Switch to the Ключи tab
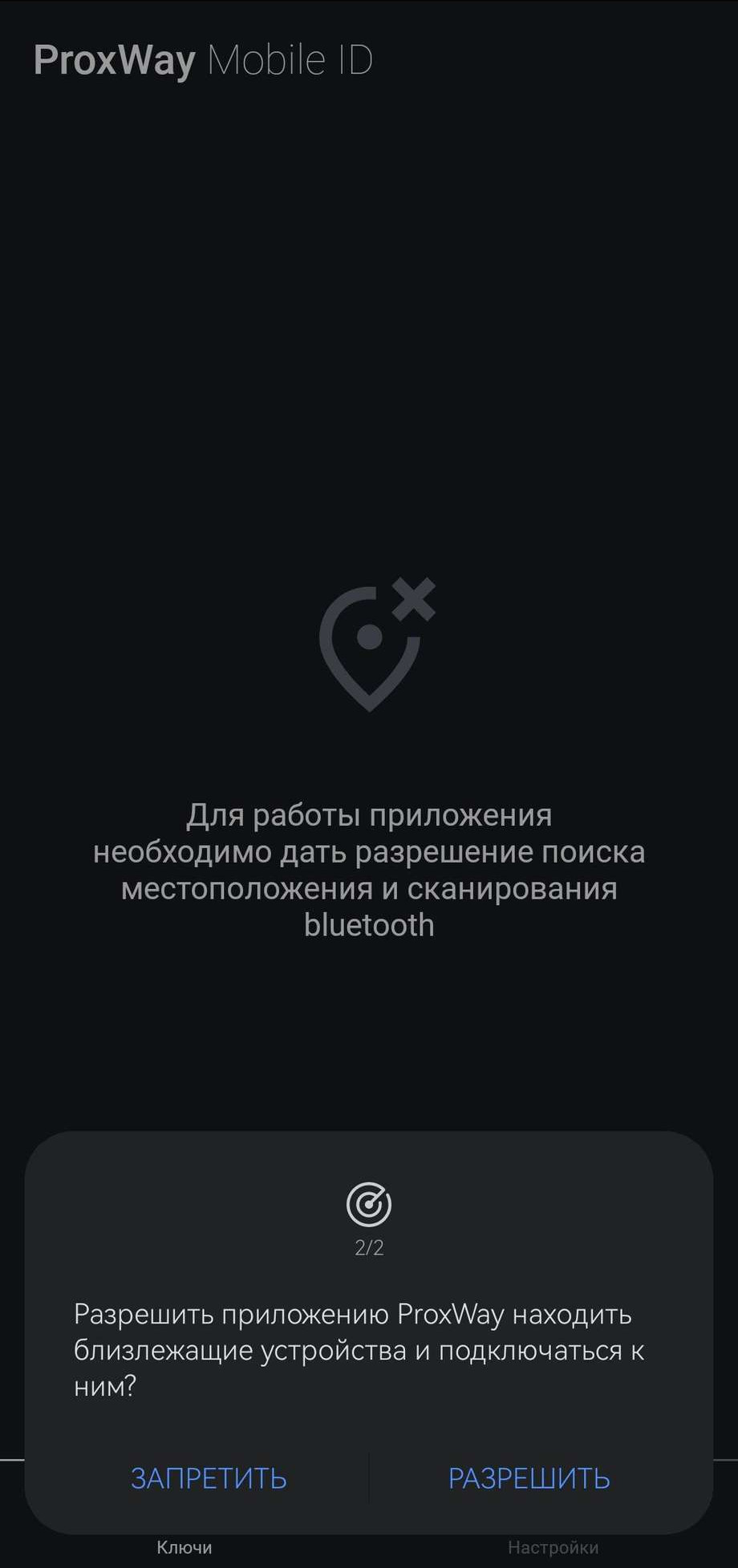 click(184, 1548)
